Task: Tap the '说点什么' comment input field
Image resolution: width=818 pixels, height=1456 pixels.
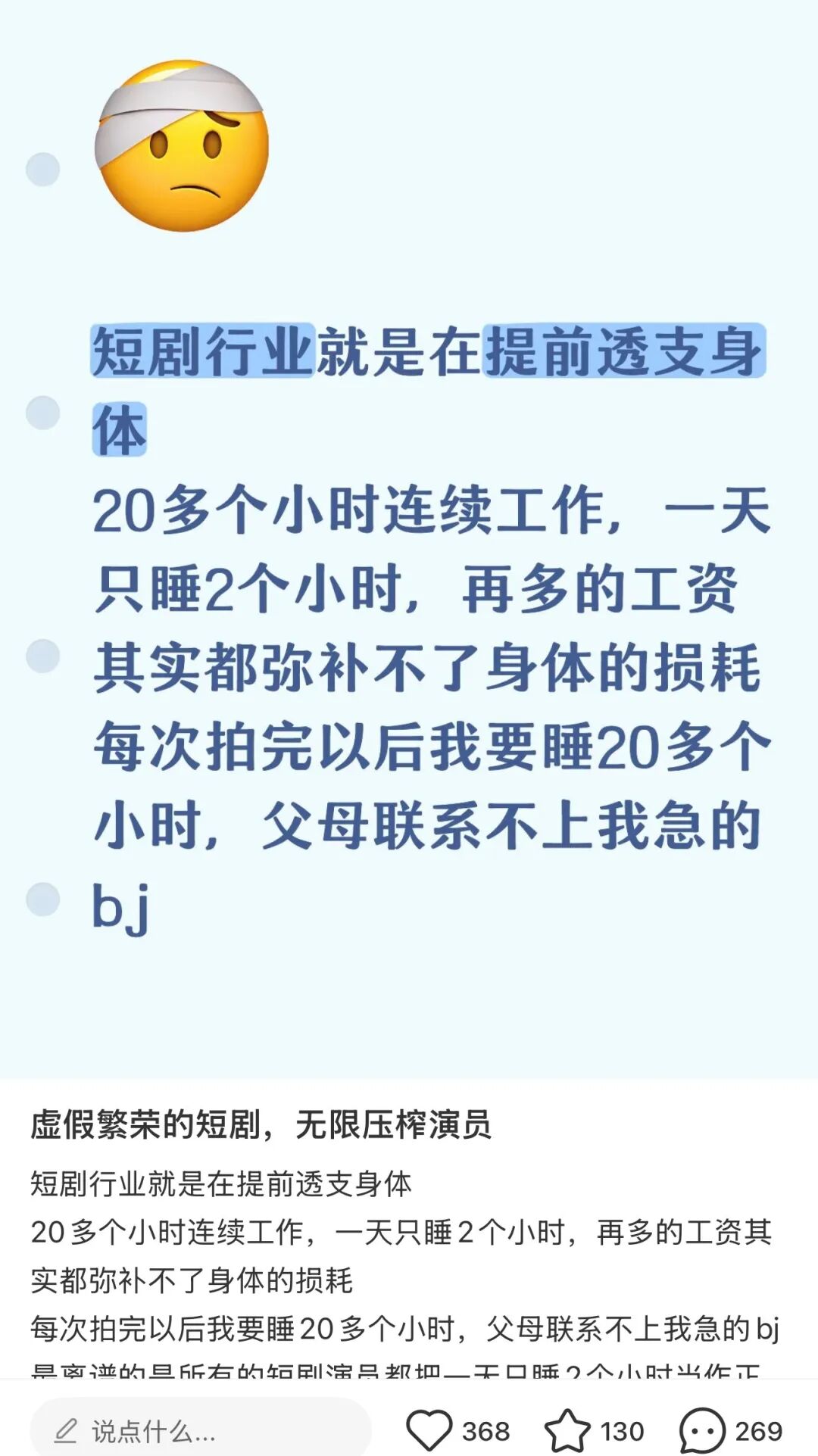Action: pos(201,1430)
